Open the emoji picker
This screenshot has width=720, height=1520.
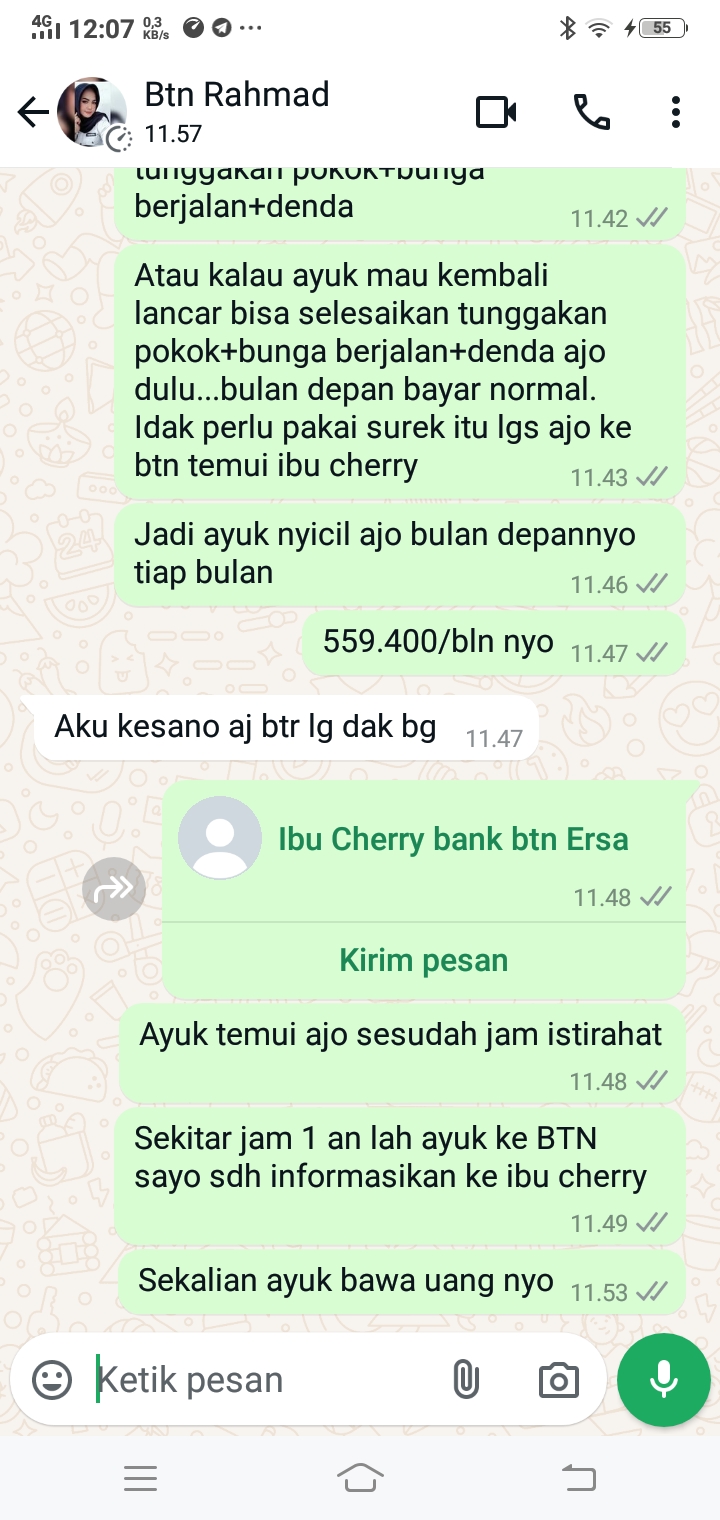(x=52, y=1381)
